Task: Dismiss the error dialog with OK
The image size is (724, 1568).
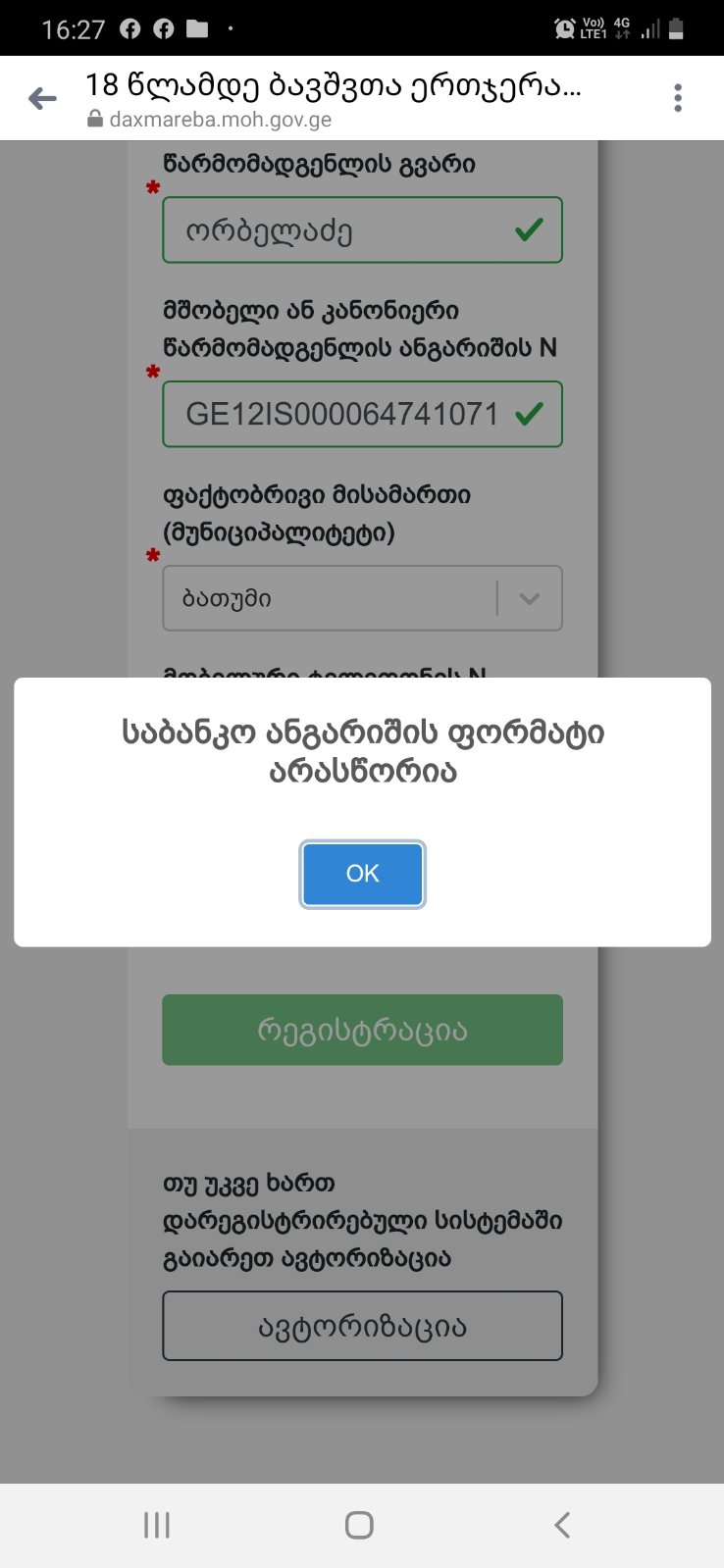Action: (x=362, y=874)
